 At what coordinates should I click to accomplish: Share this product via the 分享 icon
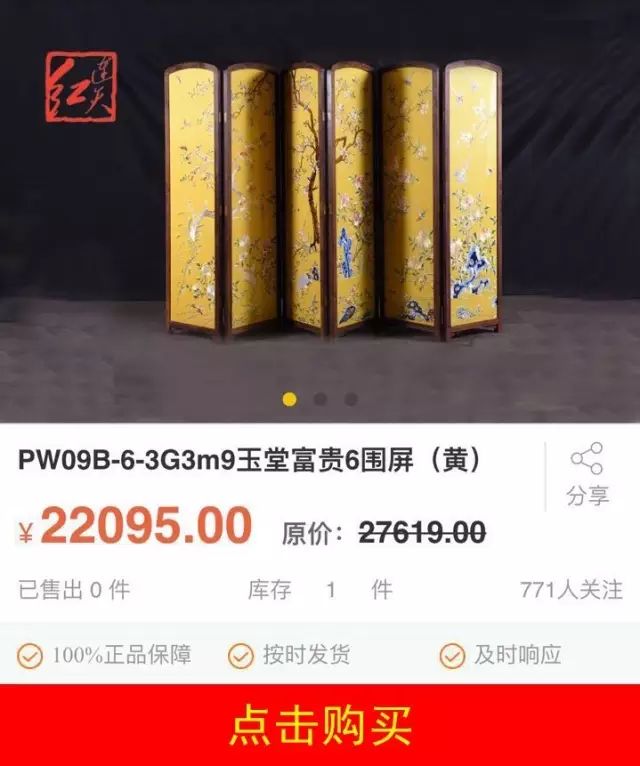coord(587,474)
